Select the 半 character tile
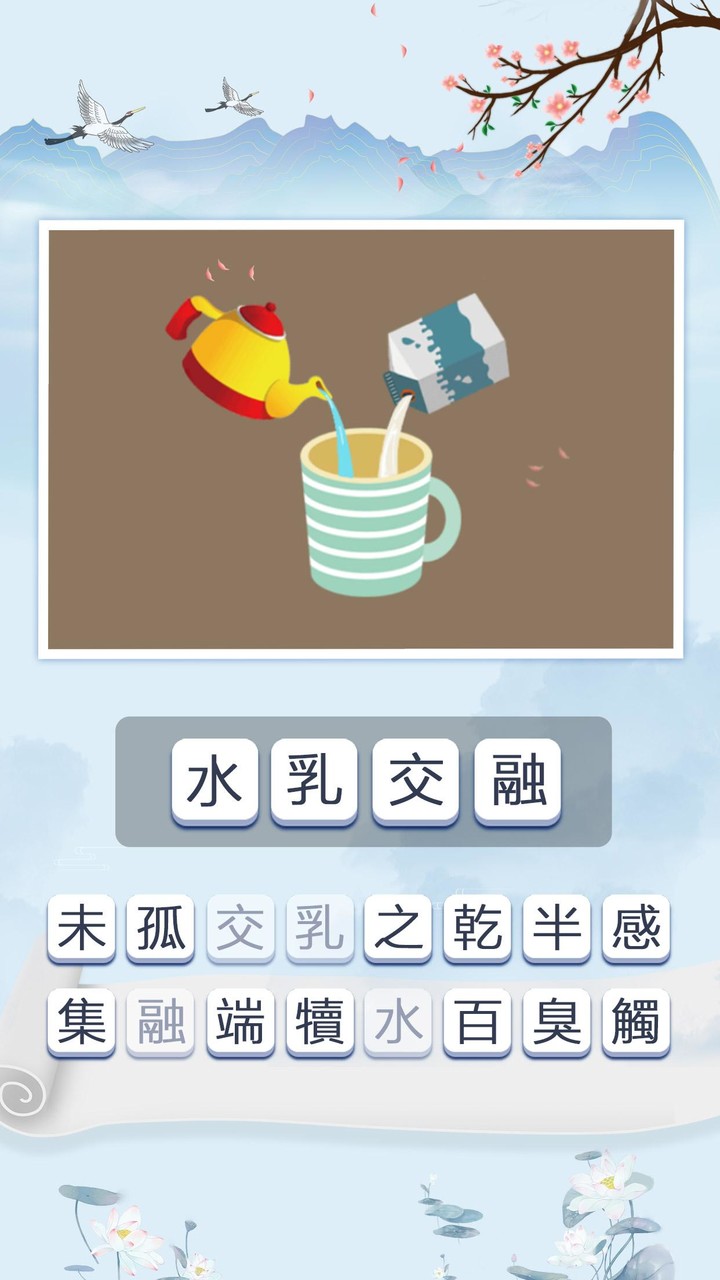This screenshot has width=720, height=1280. (x=556, y=930)
